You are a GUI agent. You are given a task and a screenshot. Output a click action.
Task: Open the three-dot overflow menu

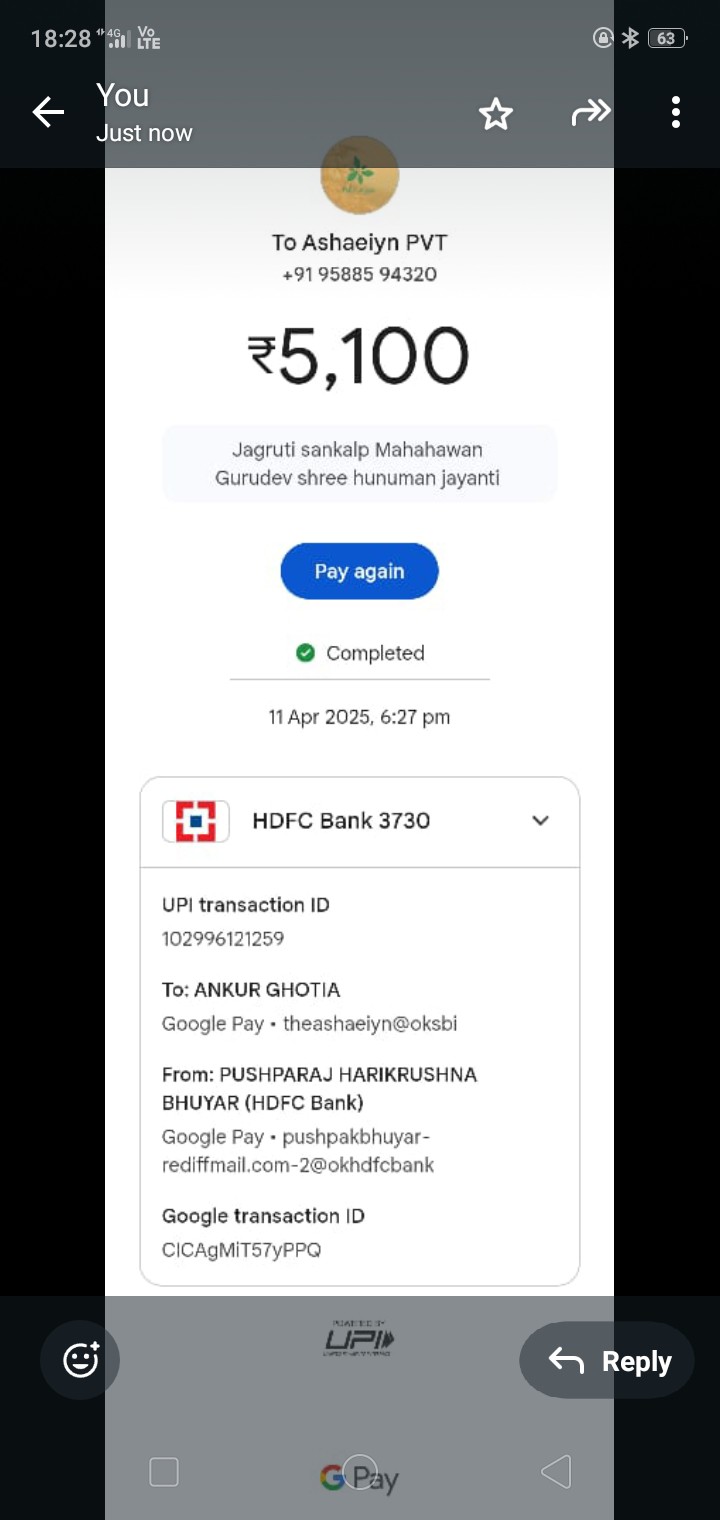coord(676,113)
